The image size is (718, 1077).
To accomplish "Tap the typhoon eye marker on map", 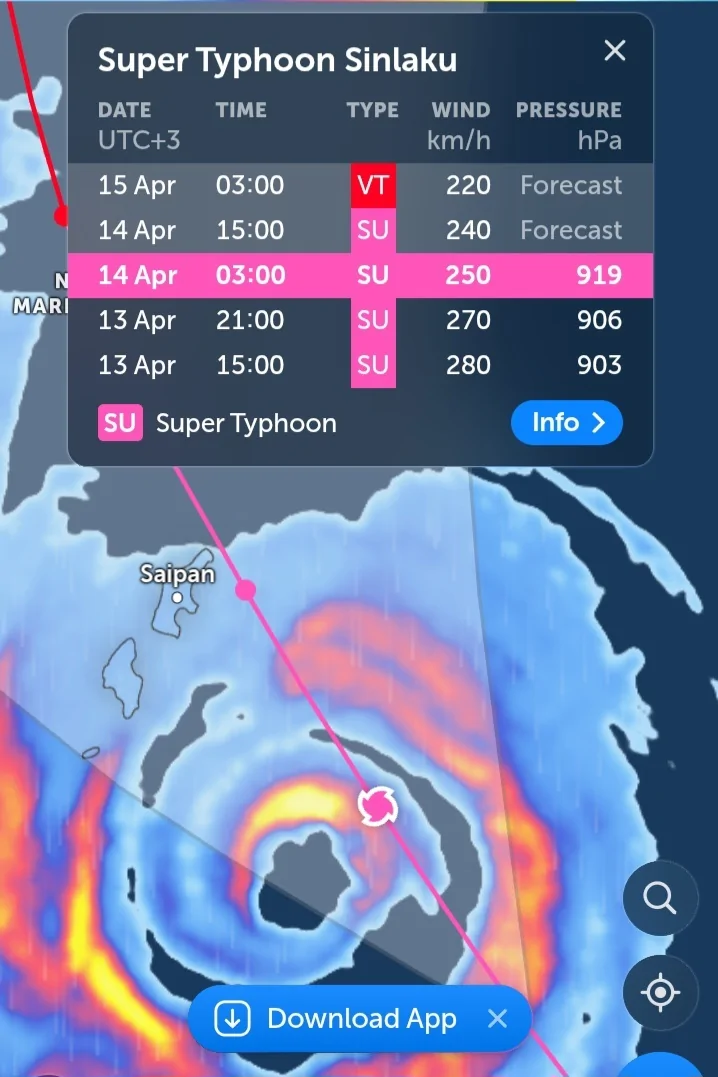I will (378, 805).
